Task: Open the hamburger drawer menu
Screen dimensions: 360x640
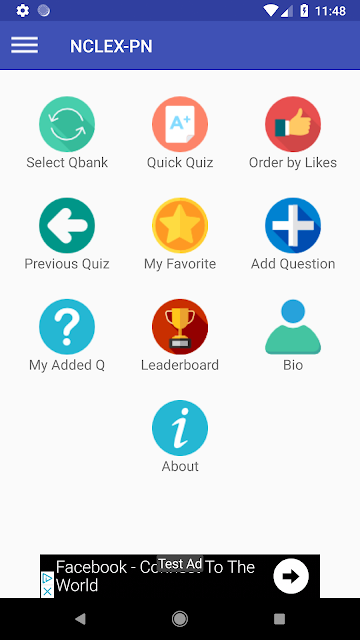Action: coord(24,45)
